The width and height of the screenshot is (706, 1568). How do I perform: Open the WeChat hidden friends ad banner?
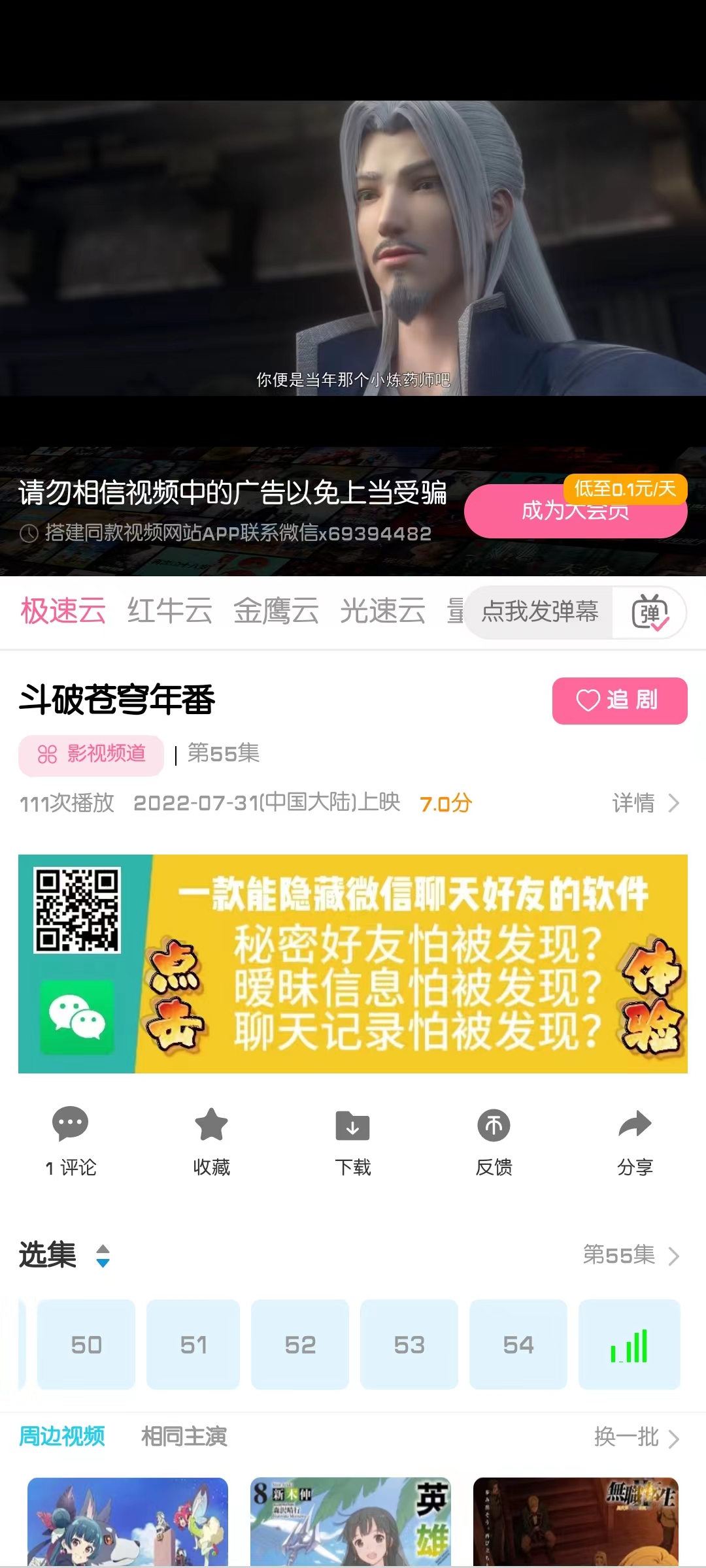(x=353, y=964)
